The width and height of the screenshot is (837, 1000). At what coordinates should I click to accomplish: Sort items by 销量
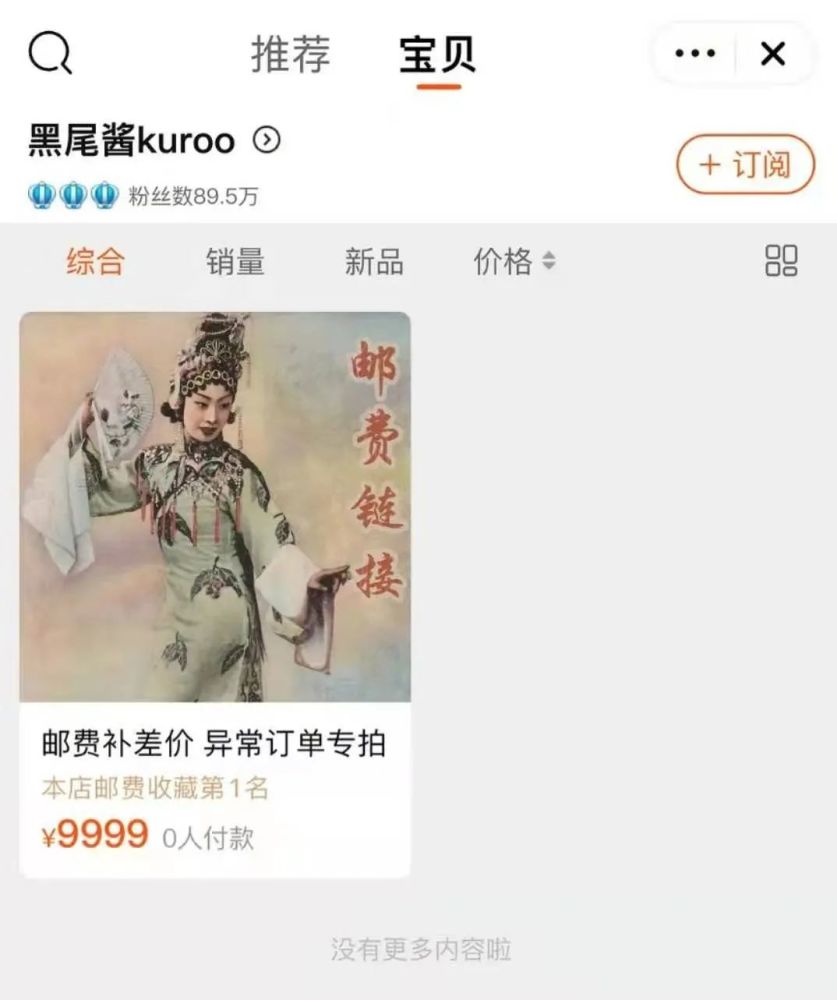[x=235, y=262]
